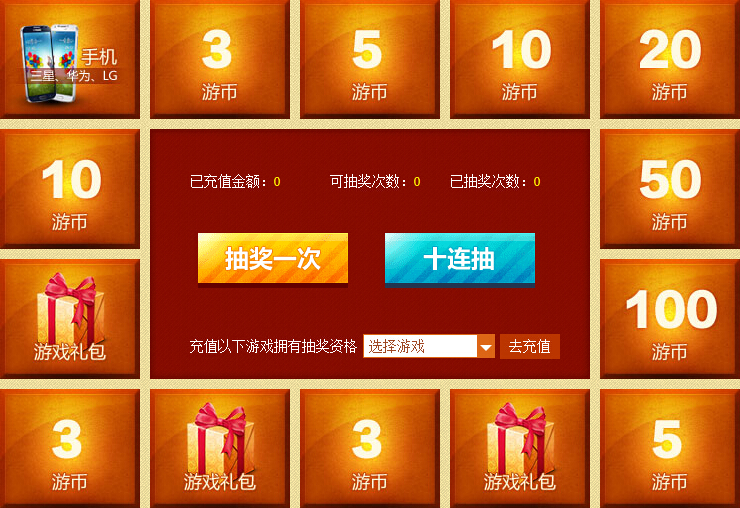
Task: Tap the 十连抽 button
Action: [459, 259]
